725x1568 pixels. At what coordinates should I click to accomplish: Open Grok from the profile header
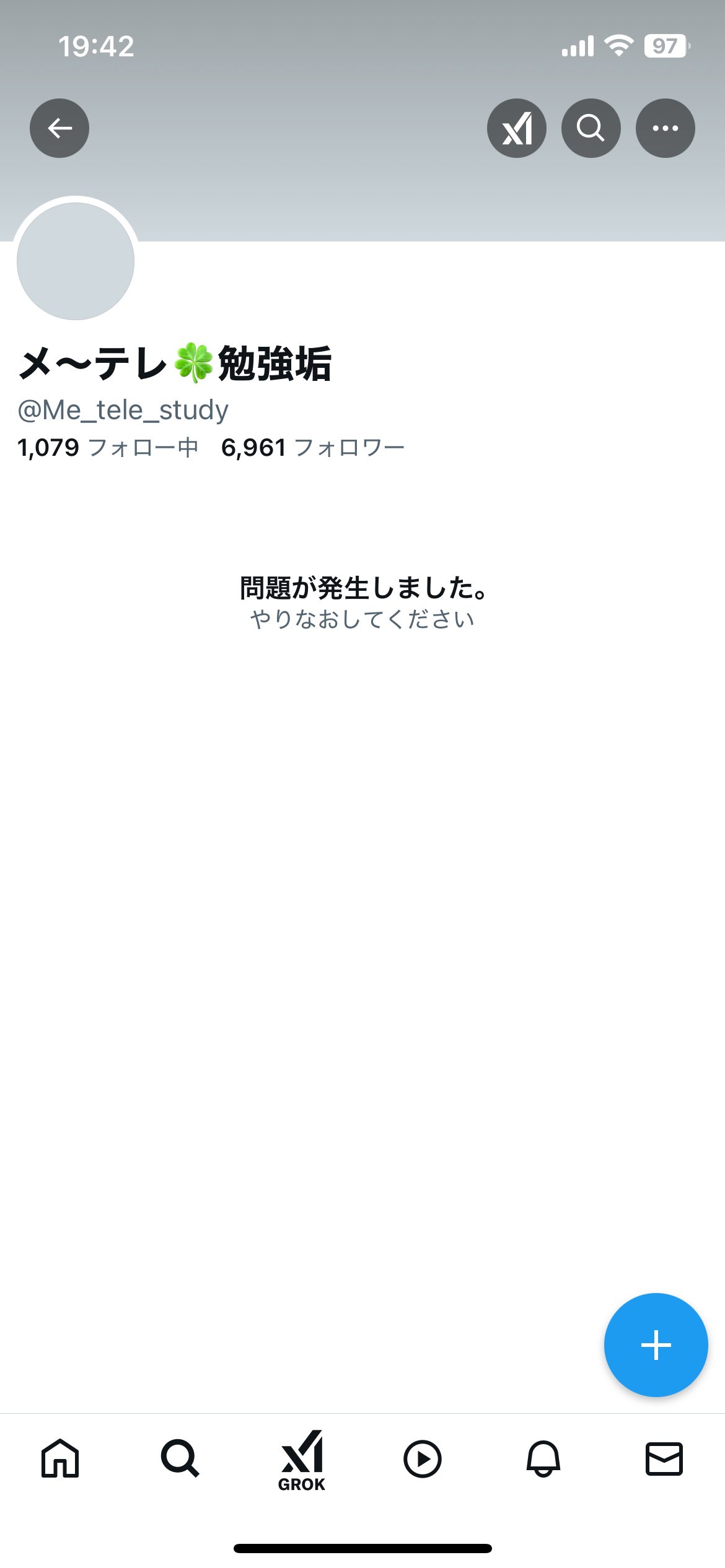(x=517, y=128)
